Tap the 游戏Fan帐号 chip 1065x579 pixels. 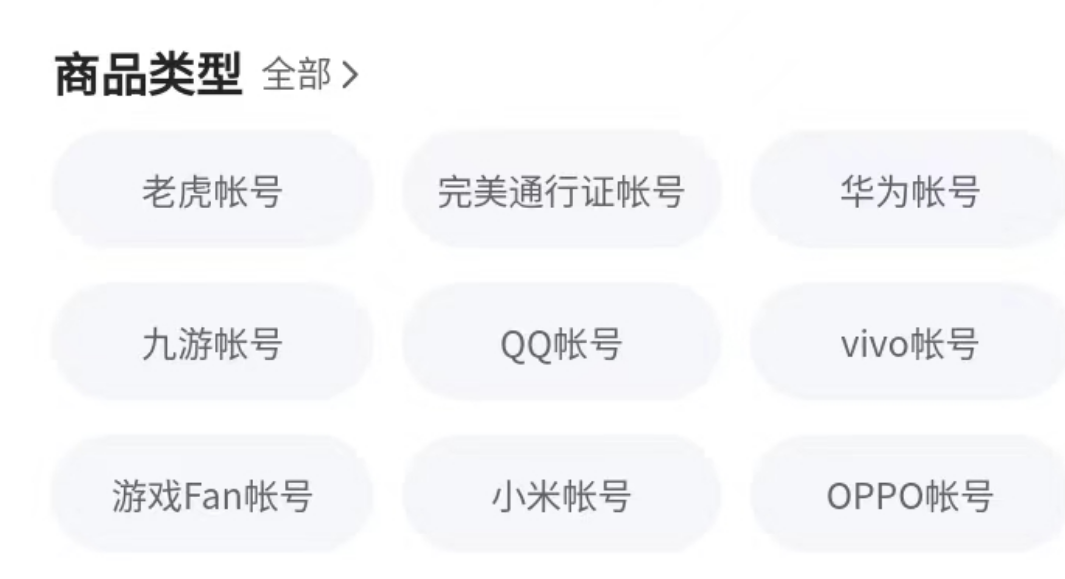click(211, 495)
